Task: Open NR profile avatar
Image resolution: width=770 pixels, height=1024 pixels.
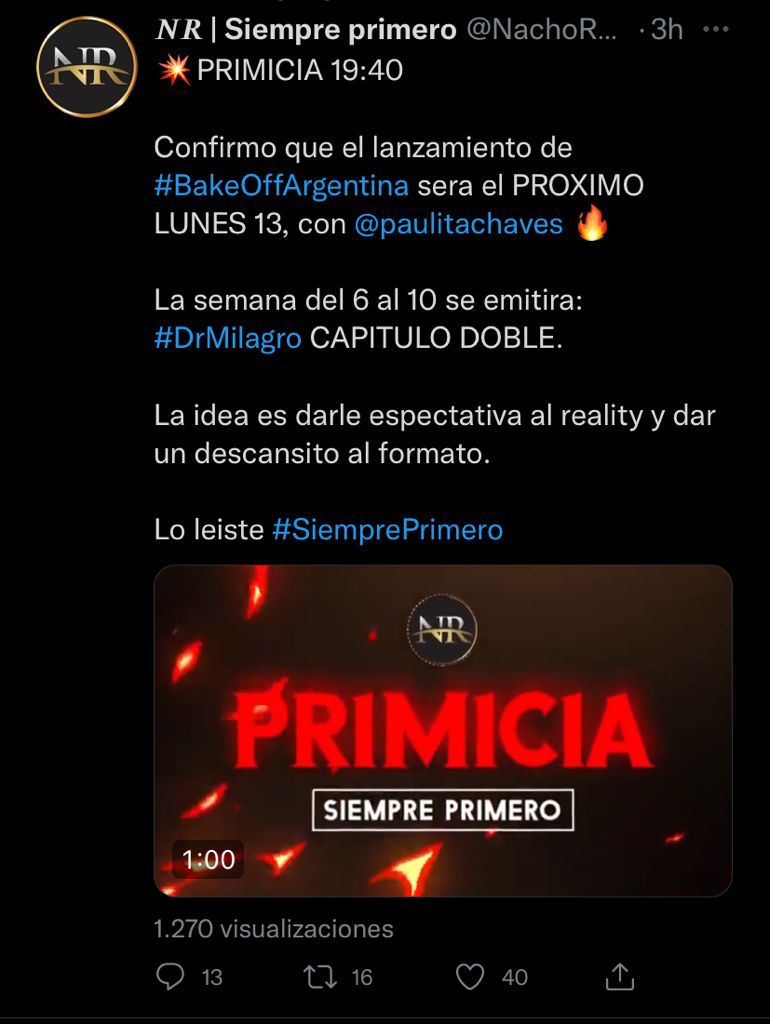Action: point(87,66)
